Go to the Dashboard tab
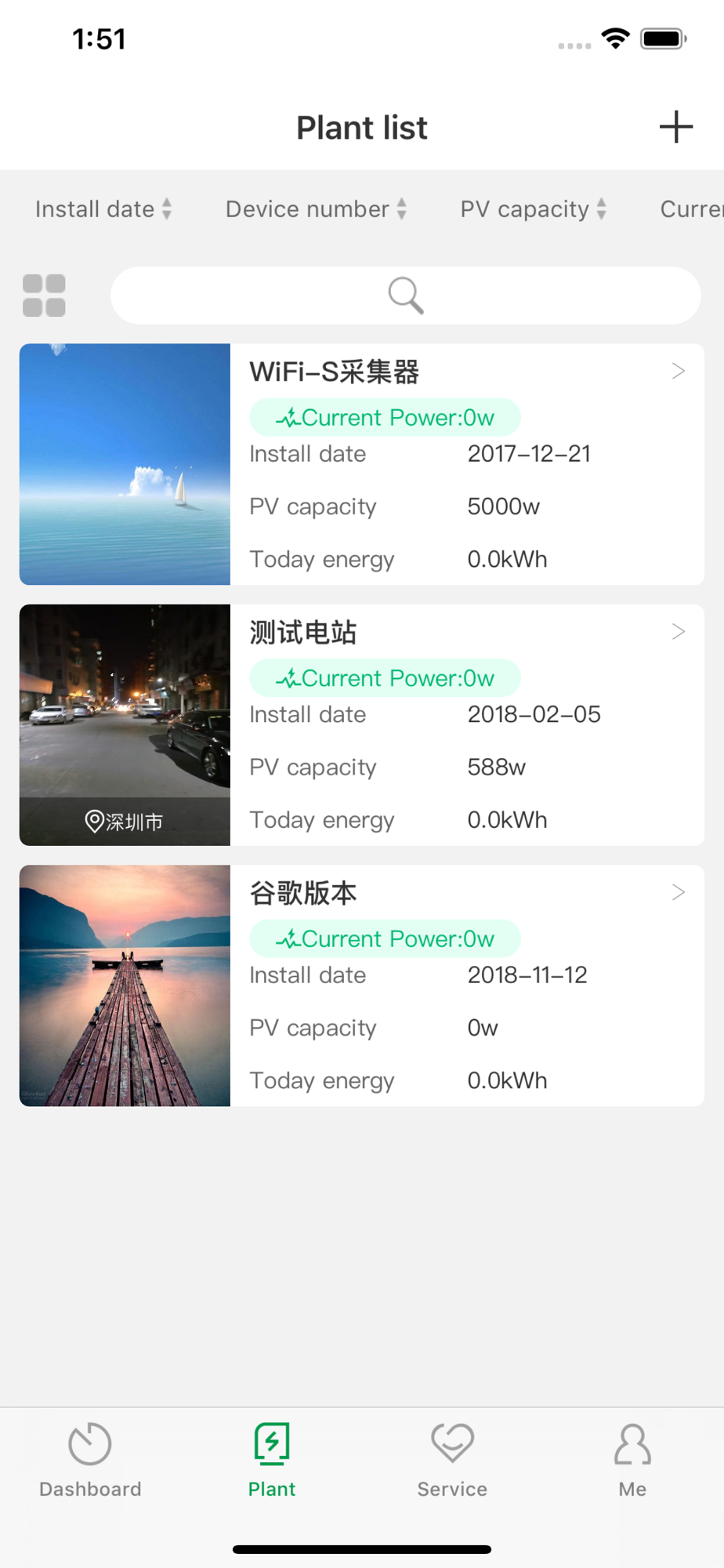The height and width of the screenshot is (1568, 724). pyautogui.click(x=90, y=1460)
